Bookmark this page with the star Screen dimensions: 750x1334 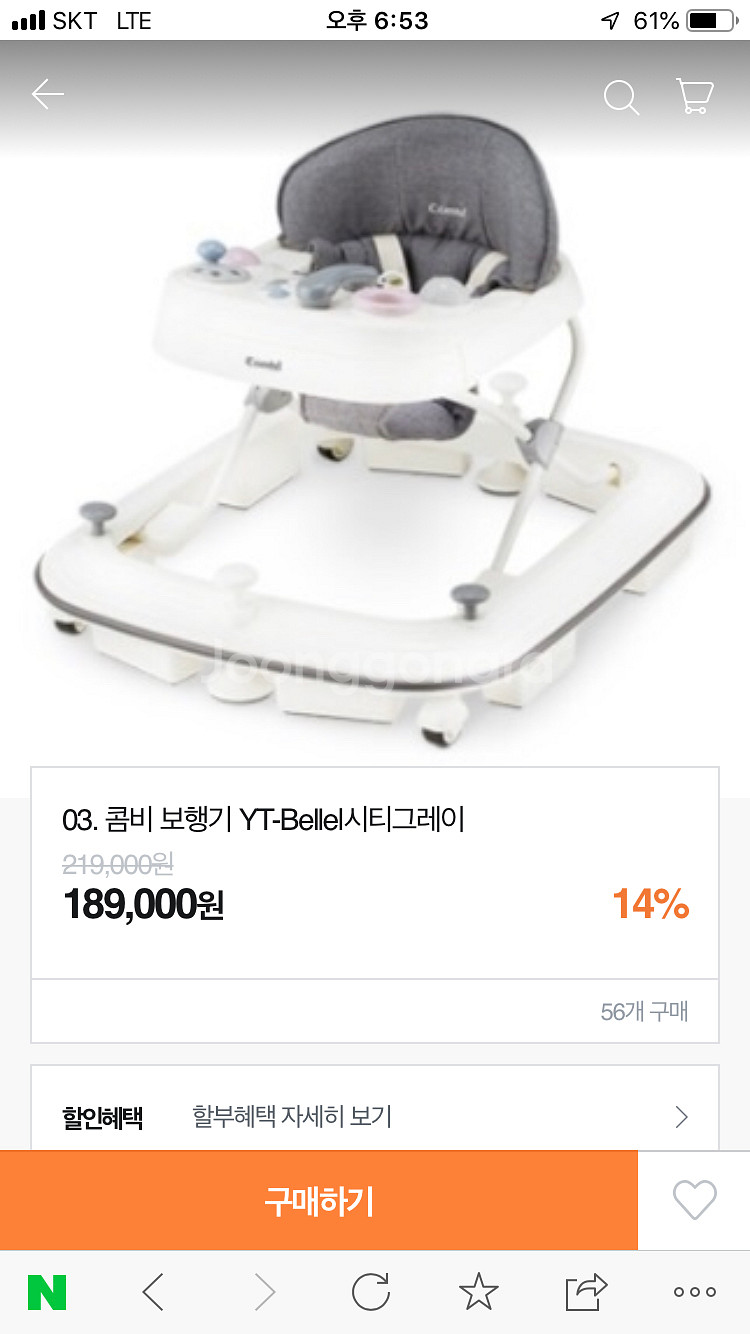click(x=478, y=1293)
